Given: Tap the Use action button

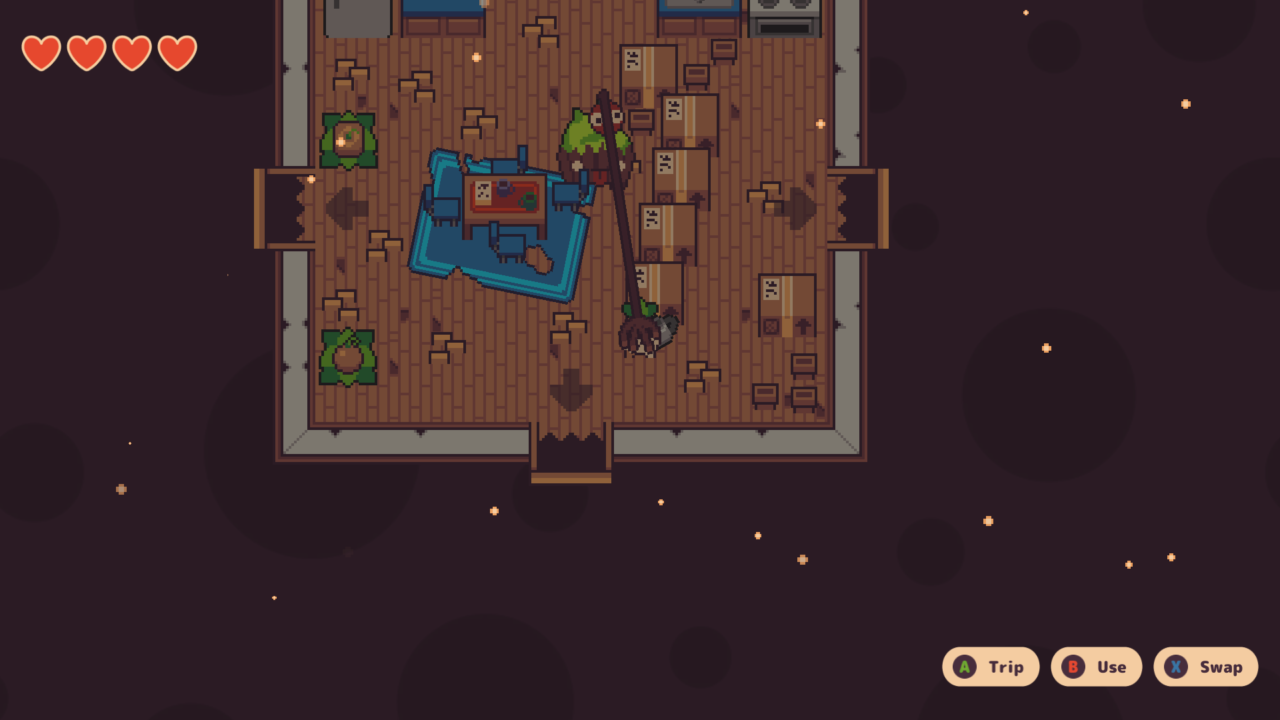Looking at the screenshot, I should (1096, 667).
